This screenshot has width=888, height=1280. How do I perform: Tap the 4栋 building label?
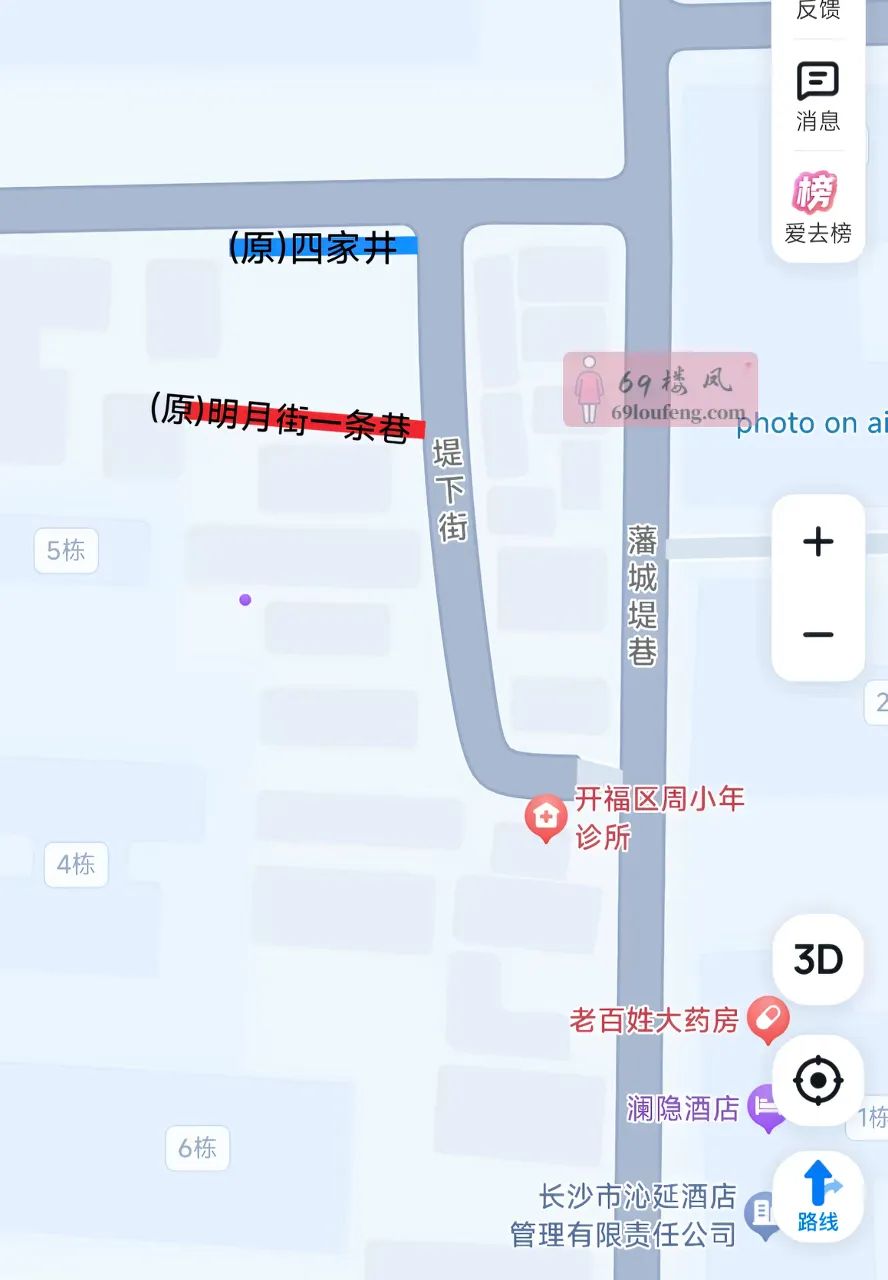pyautogui.click(x=76, y=865)
